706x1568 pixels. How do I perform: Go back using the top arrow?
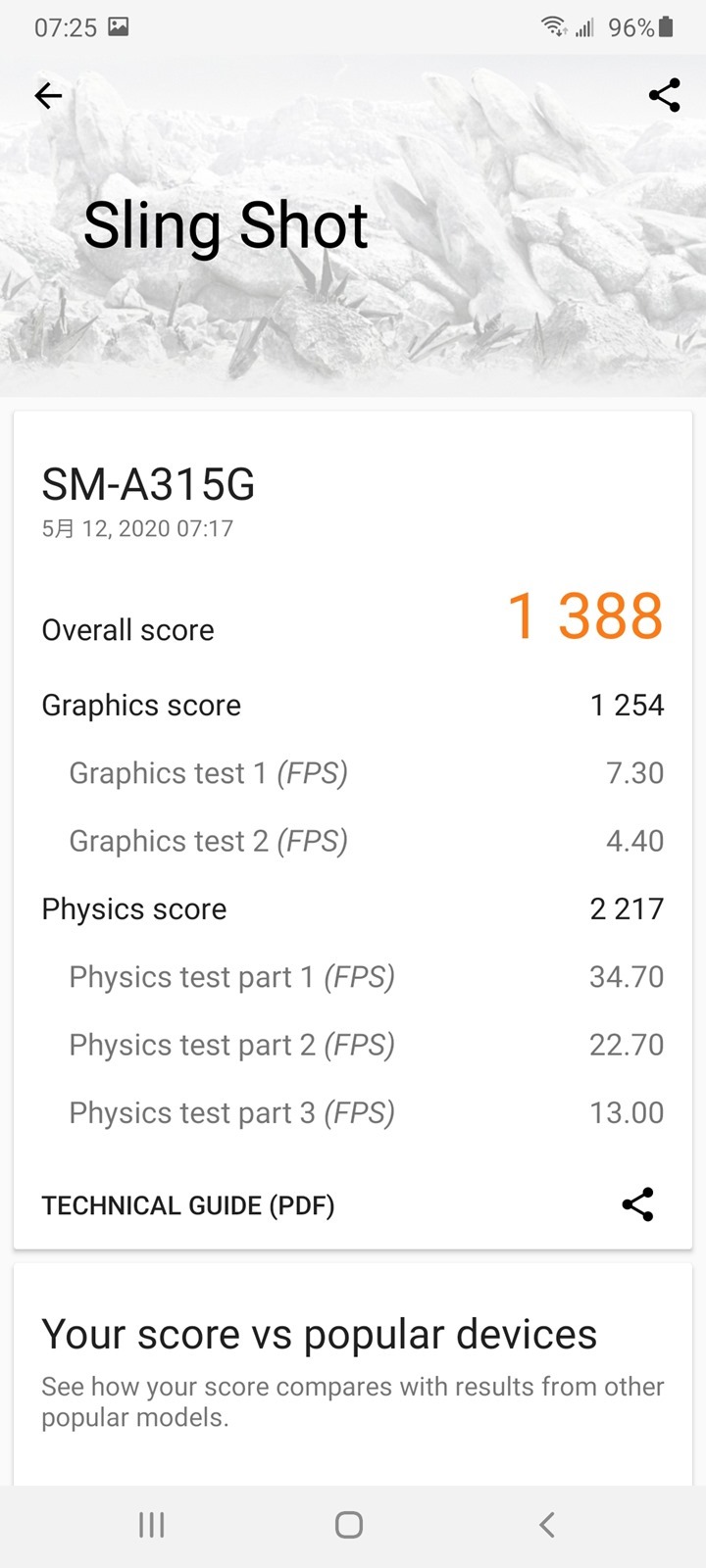coord(48,95)
